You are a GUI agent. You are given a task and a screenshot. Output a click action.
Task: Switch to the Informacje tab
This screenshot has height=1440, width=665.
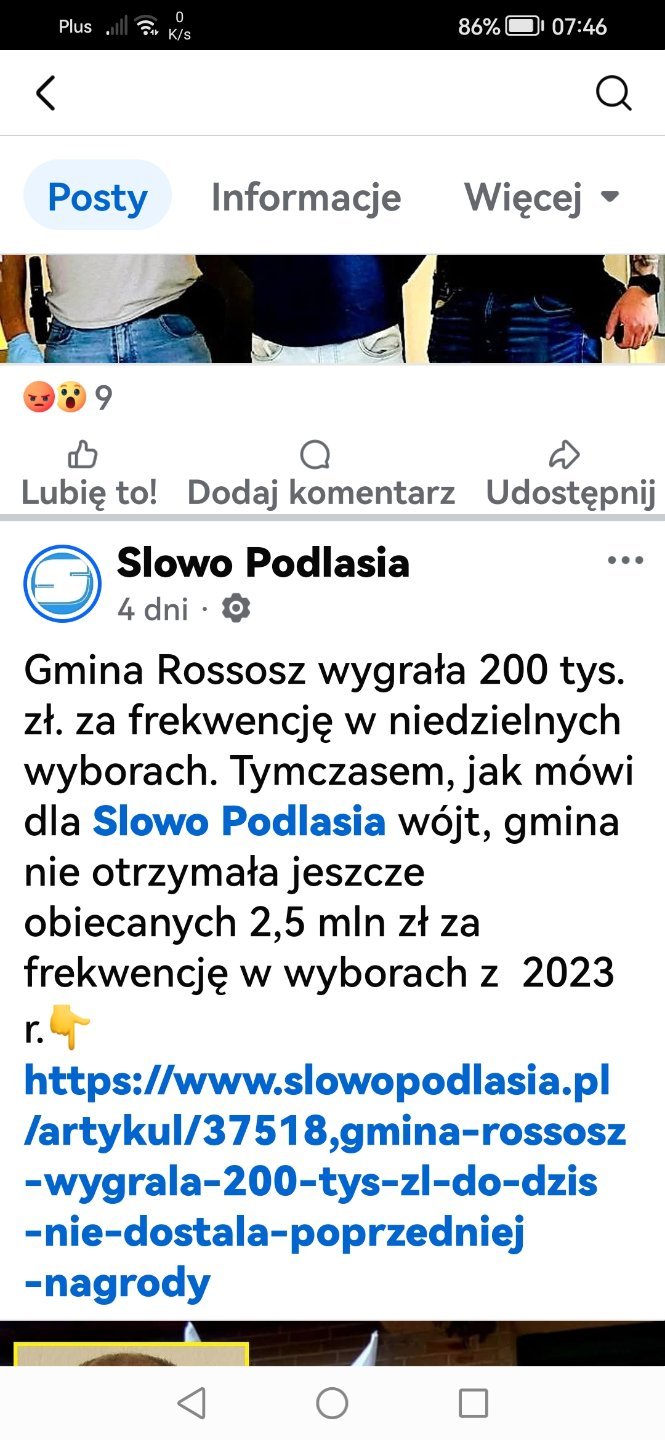306,197
